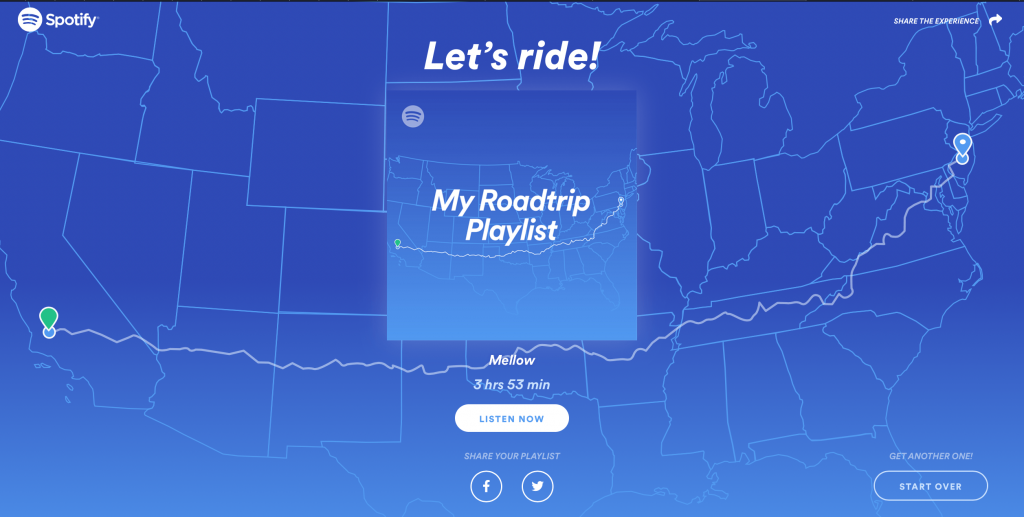Open the My Roadtrip Playlist cover
Viewport: 1024px width, 517px height.
511,215
